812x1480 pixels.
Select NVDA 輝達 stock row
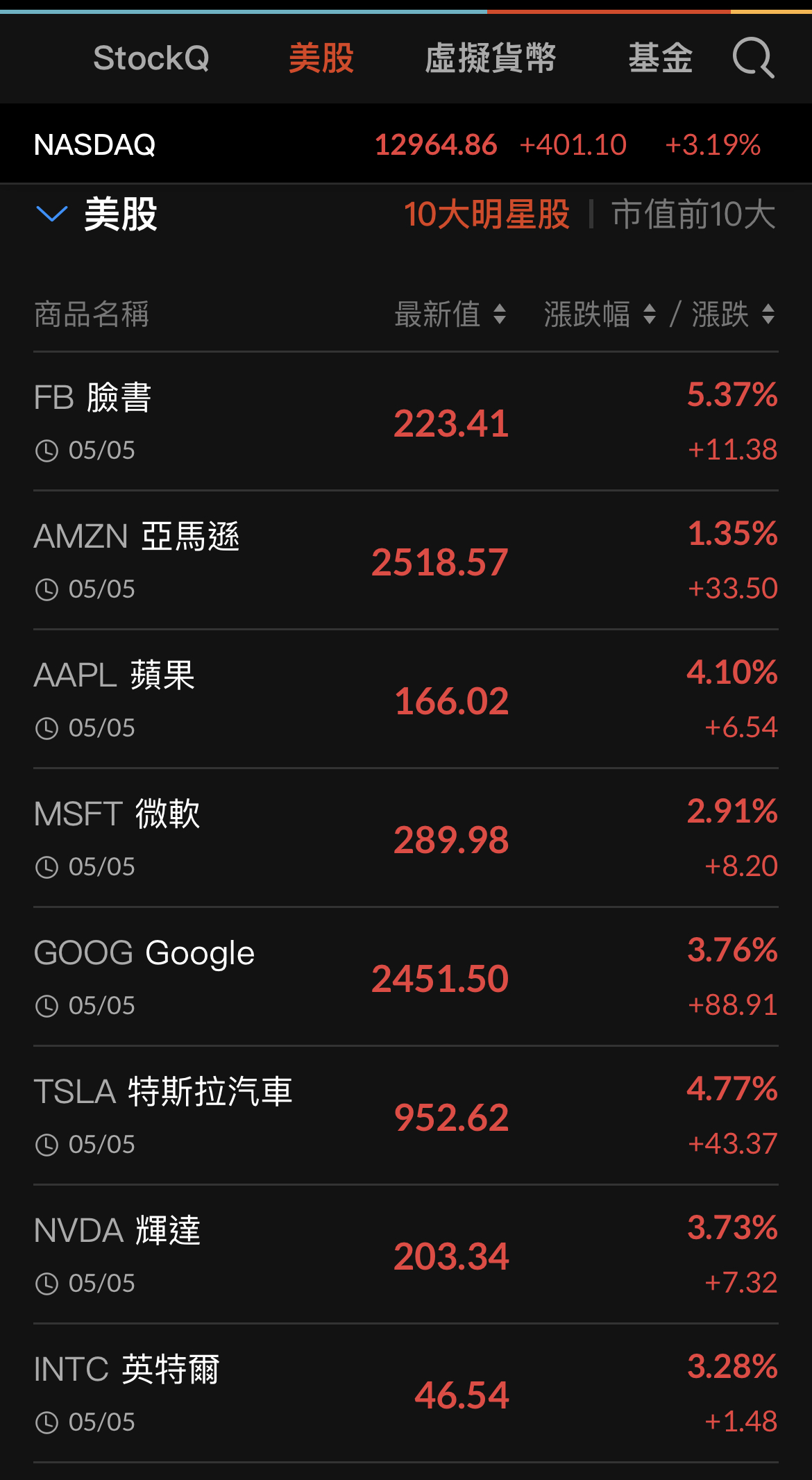coord(406,1255)
